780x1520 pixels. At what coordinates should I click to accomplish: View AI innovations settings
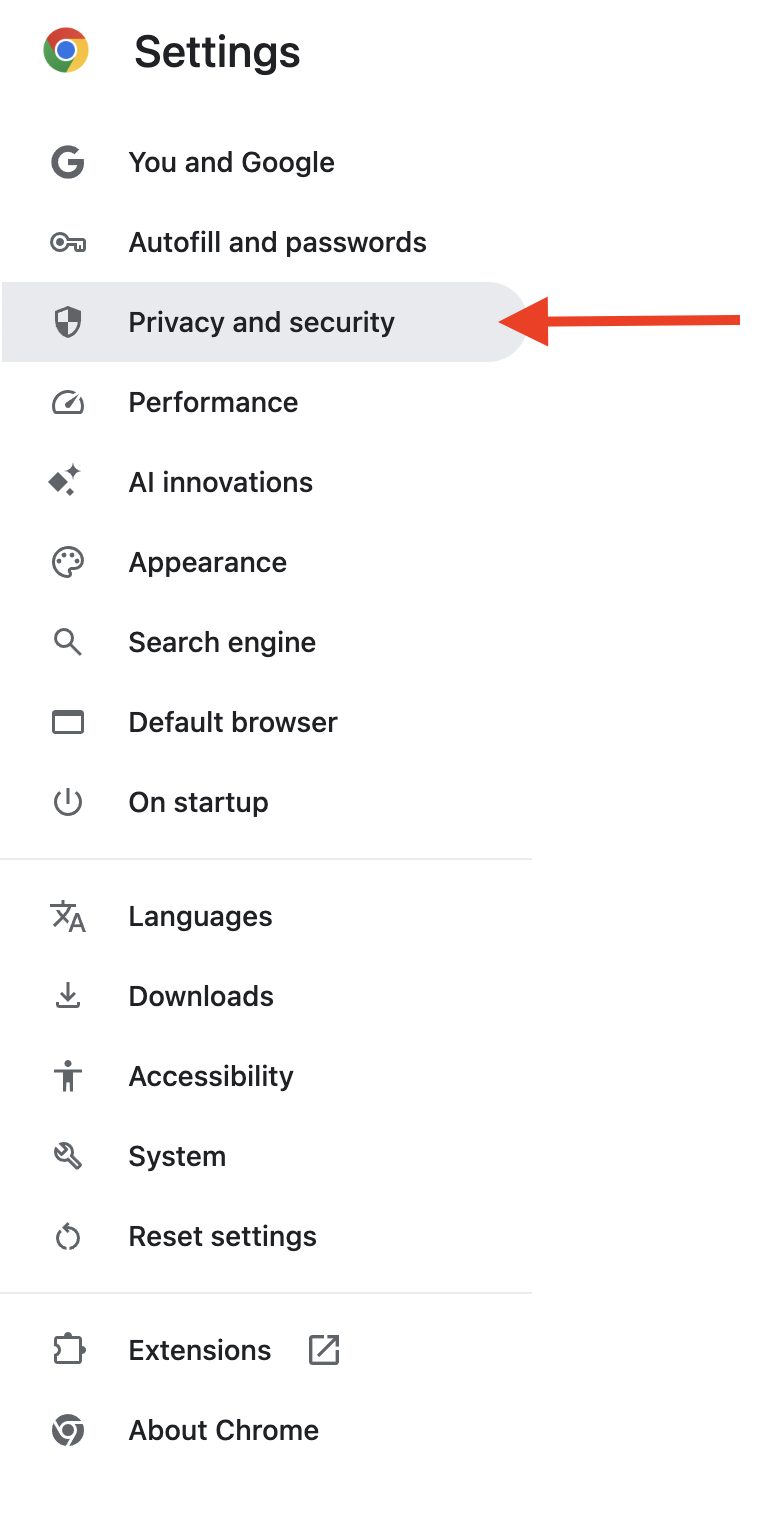click(220, 482)
